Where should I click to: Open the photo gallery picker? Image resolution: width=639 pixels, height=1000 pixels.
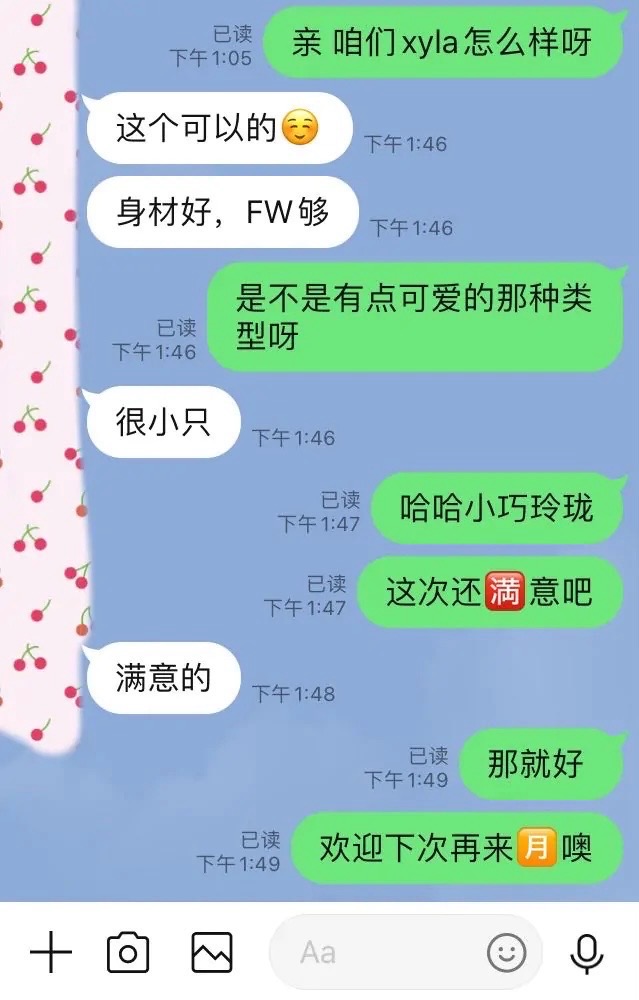211,953
